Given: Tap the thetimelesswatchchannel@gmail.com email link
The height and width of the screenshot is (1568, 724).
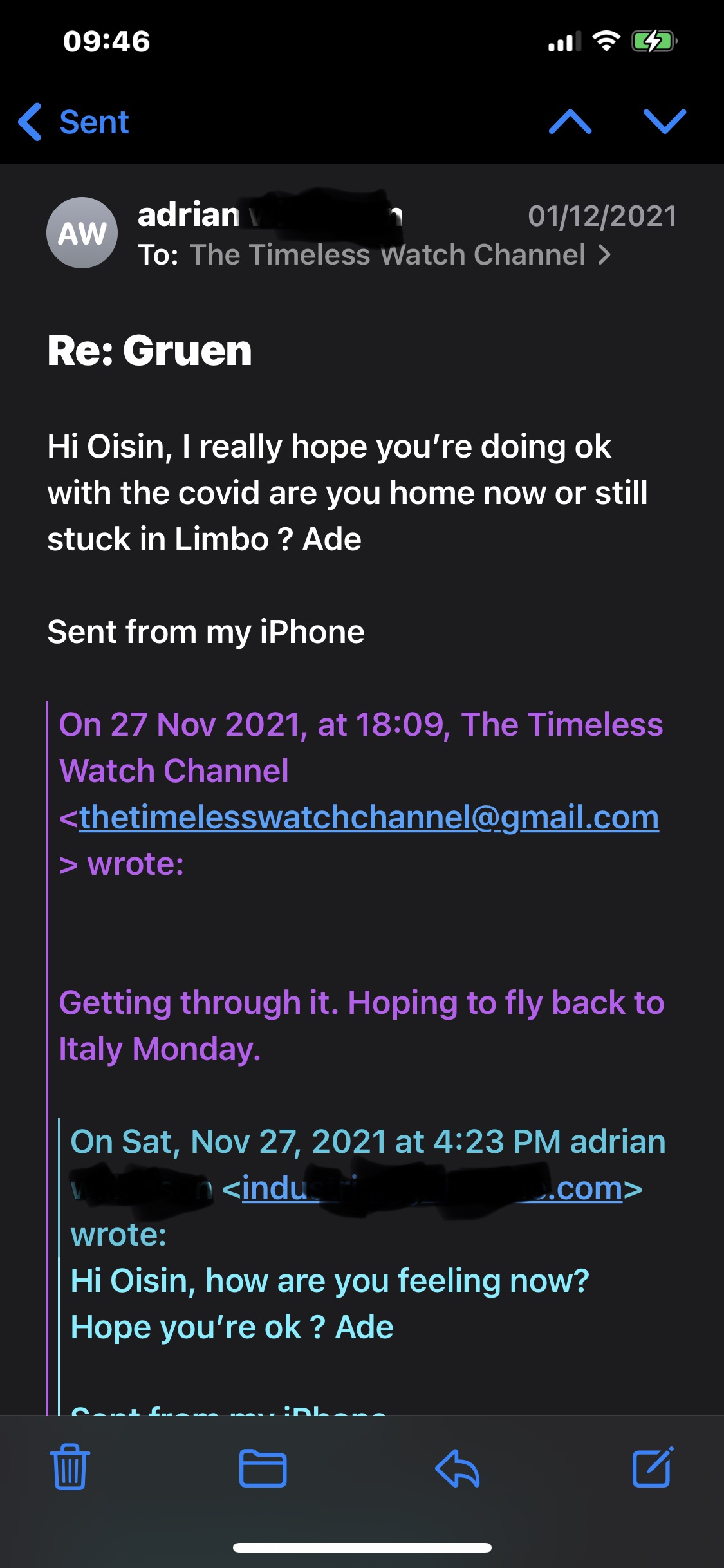Looking at the screenshot, I should tap(369, 817).
